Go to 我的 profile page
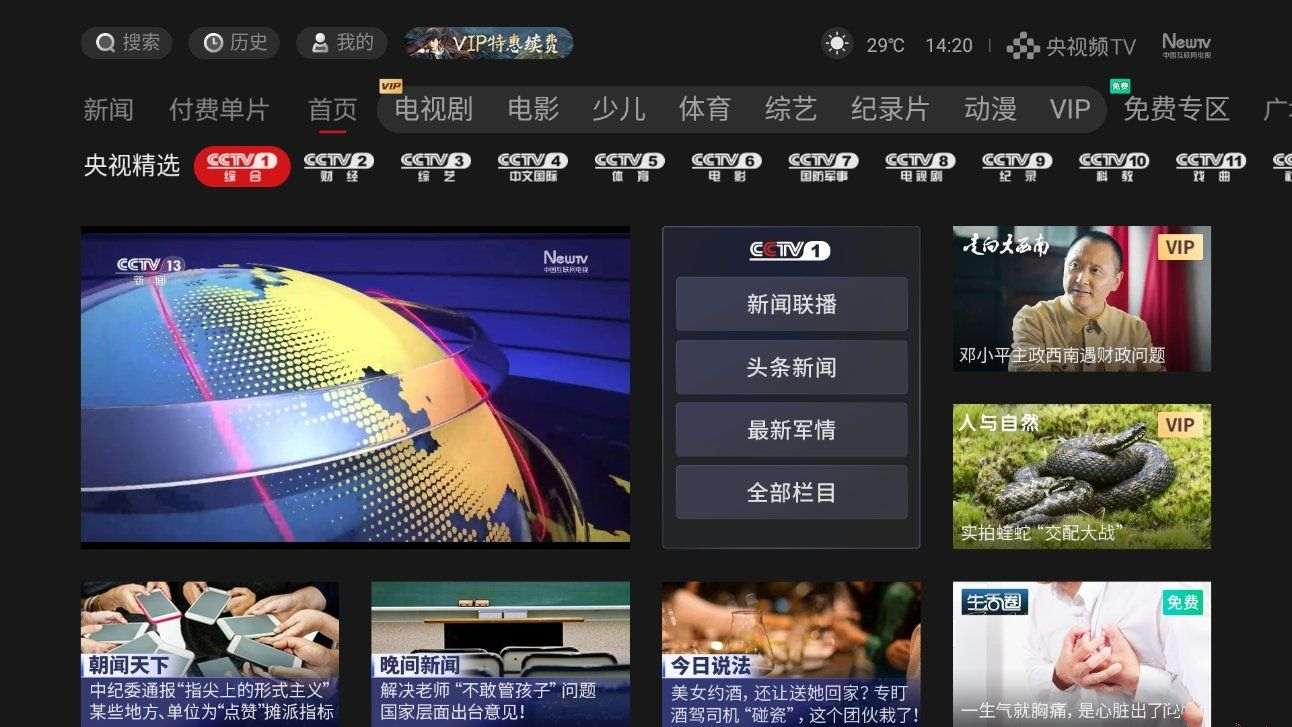This screenshot has height=727, width=1292. 342,43
